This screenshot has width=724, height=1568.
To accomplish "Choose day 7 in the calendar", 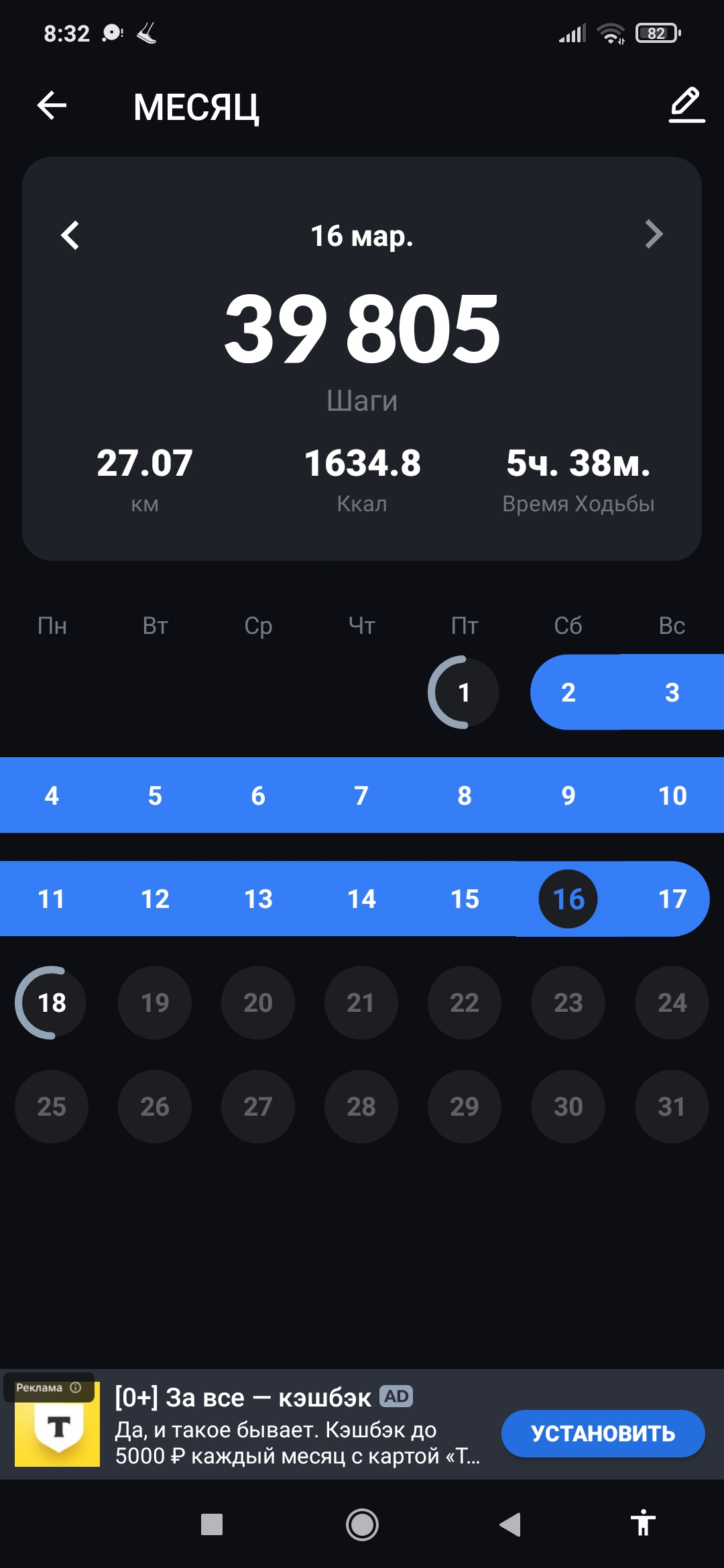I will click(x=361, y=795).
